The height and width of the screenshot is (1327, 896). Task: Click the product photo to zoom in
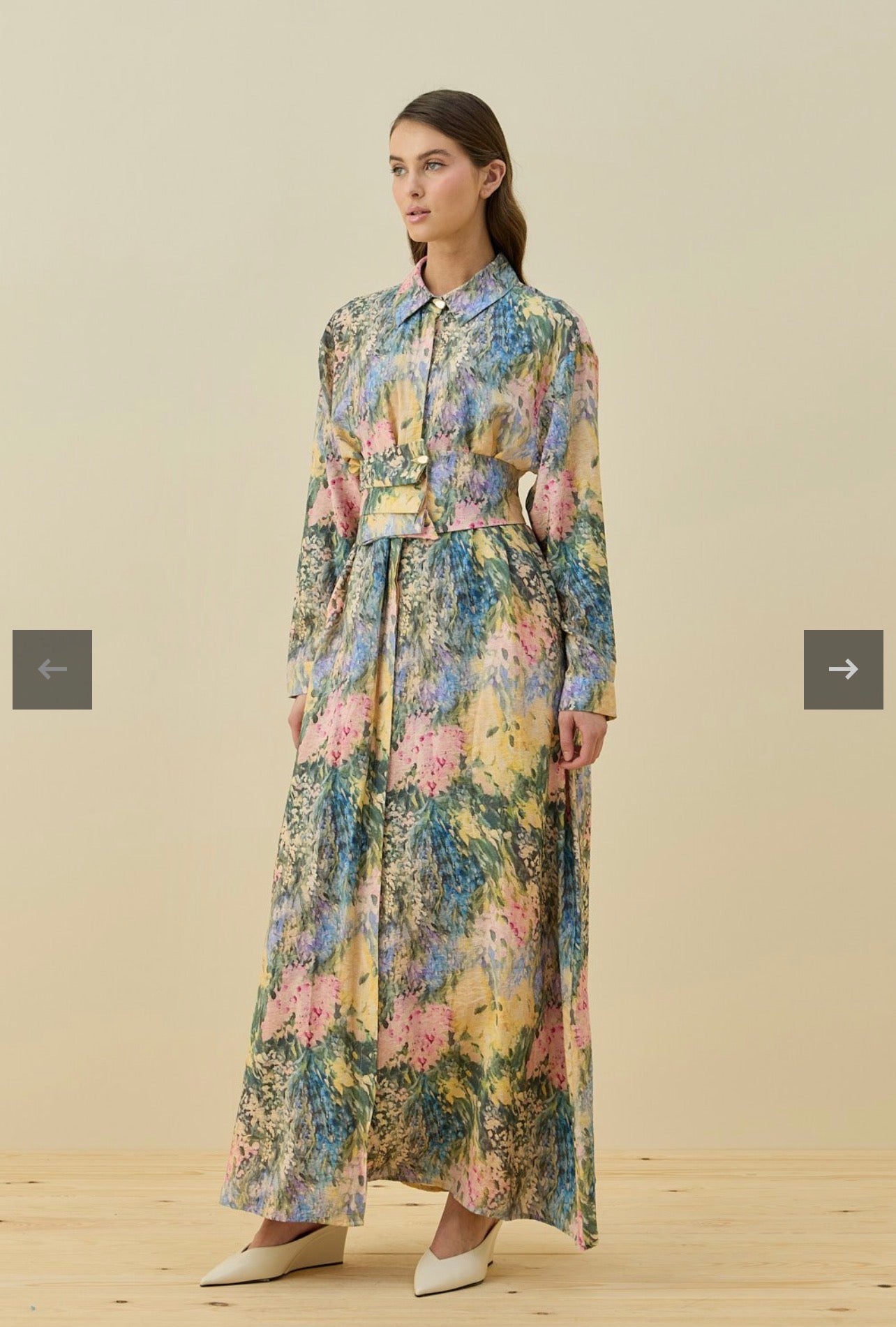point(447,663)
